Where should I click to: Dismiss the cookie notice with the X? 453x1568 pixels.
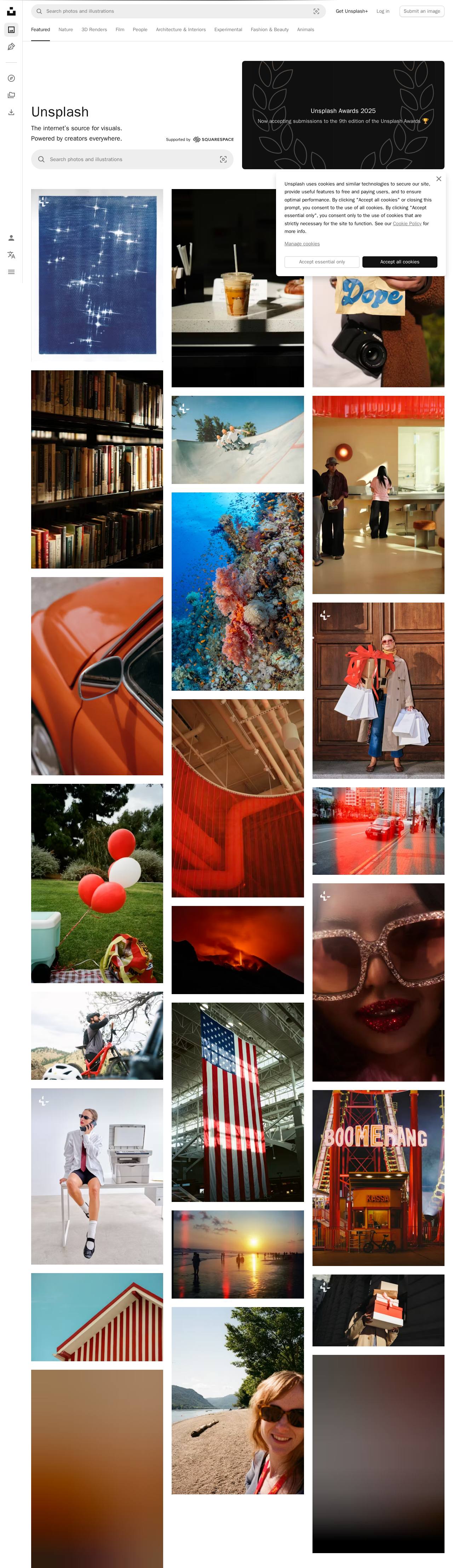(438, 179)
